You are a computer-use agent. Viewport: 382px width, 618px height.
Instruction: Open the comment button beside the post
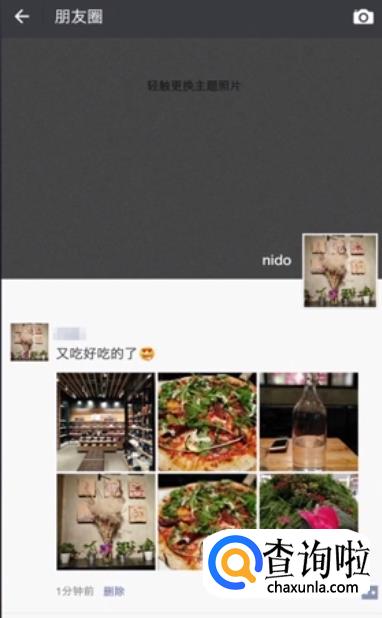click(370, 592)
